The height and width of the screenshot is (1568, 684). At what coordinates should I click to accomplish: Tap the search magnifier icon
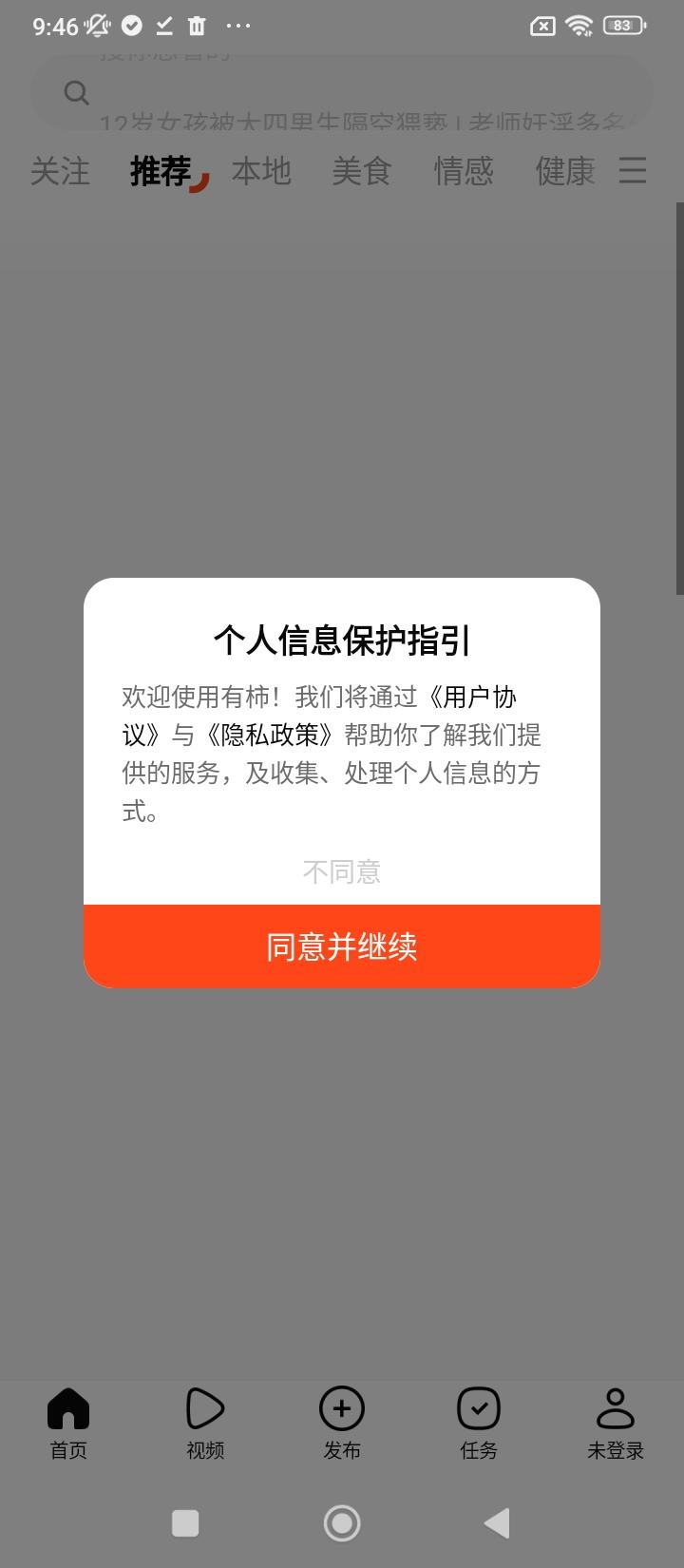(75, 92)
